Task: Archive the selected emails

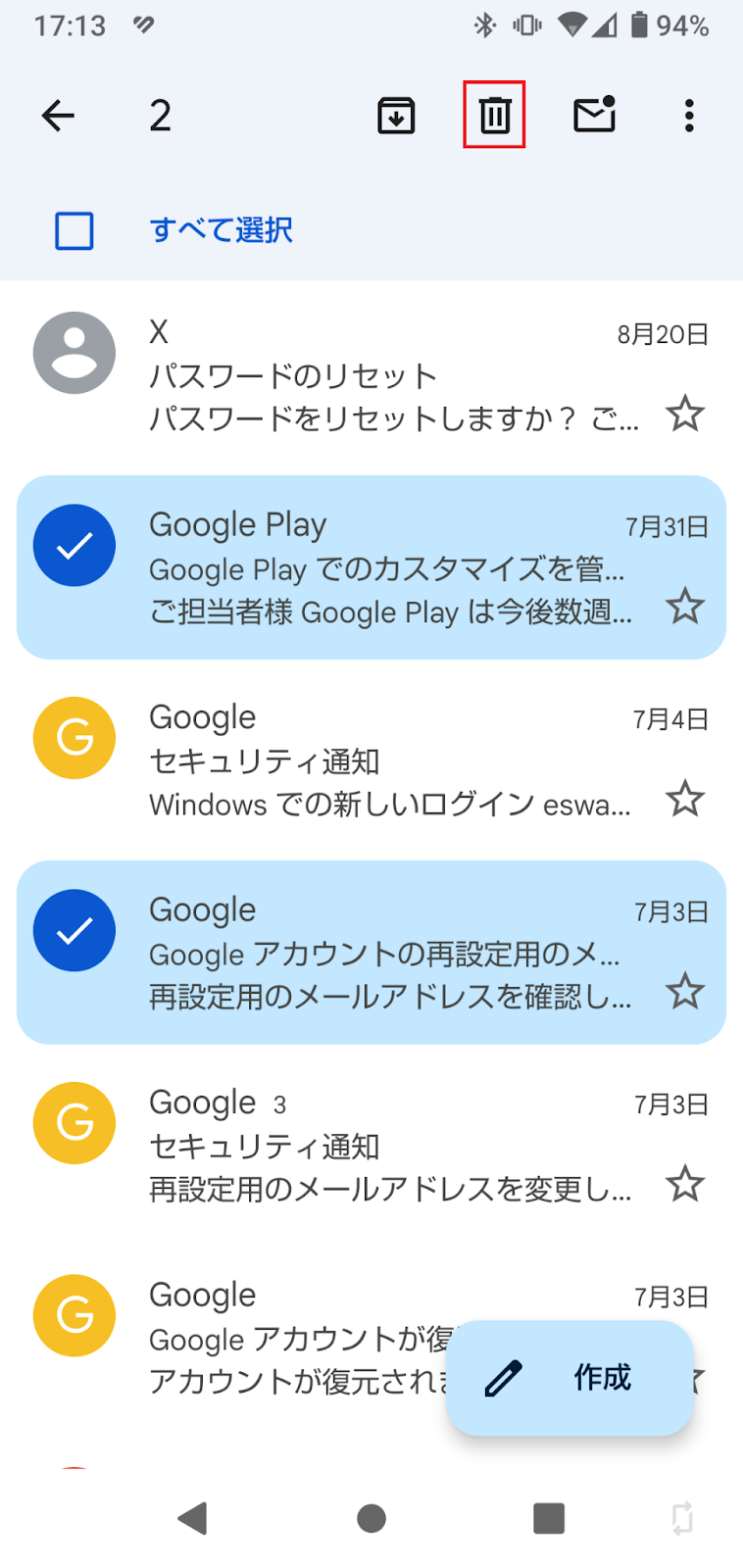Action: click(x=396, y=116)
